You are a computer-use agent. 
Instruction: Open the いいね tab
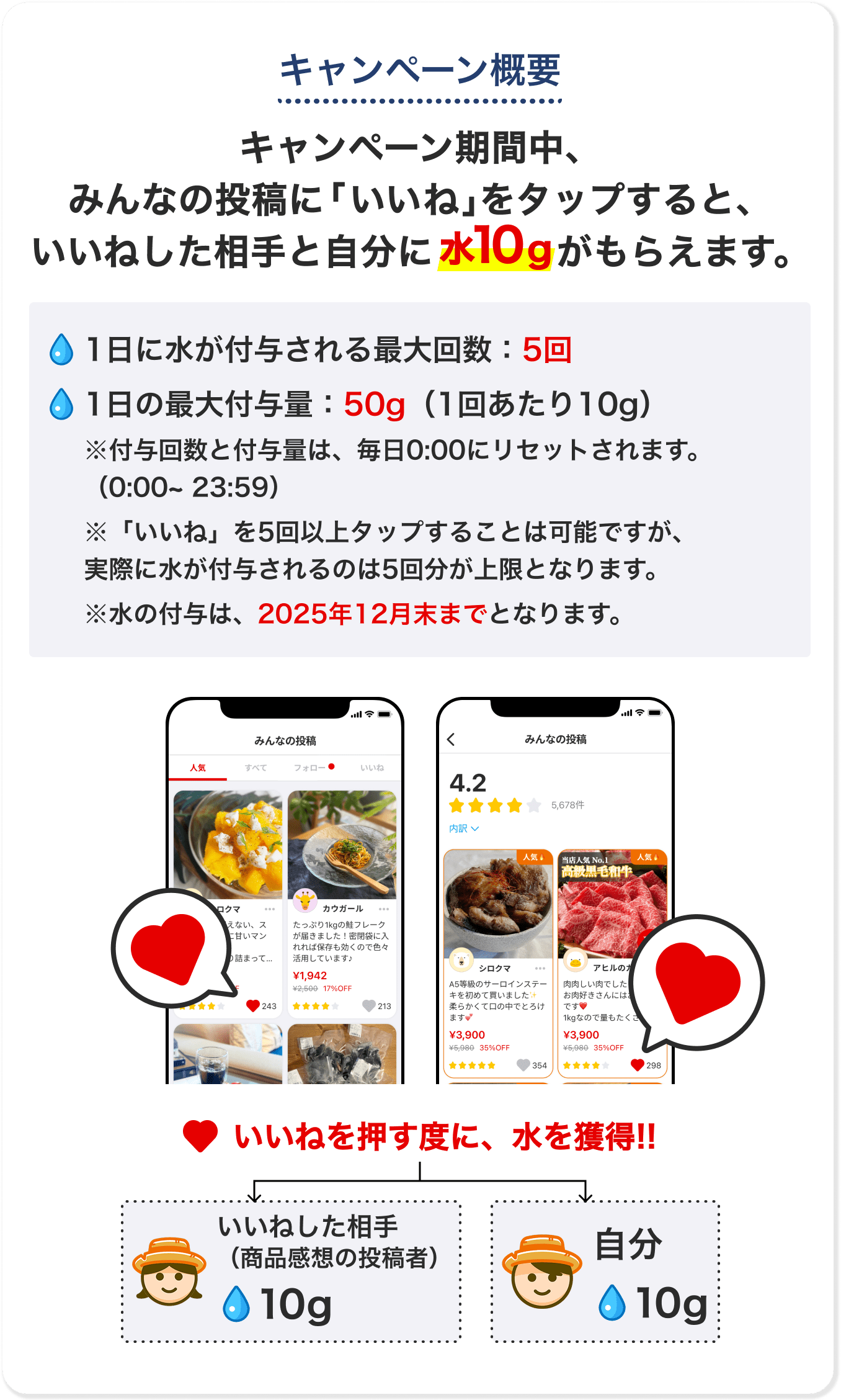[x=373, y=768]
